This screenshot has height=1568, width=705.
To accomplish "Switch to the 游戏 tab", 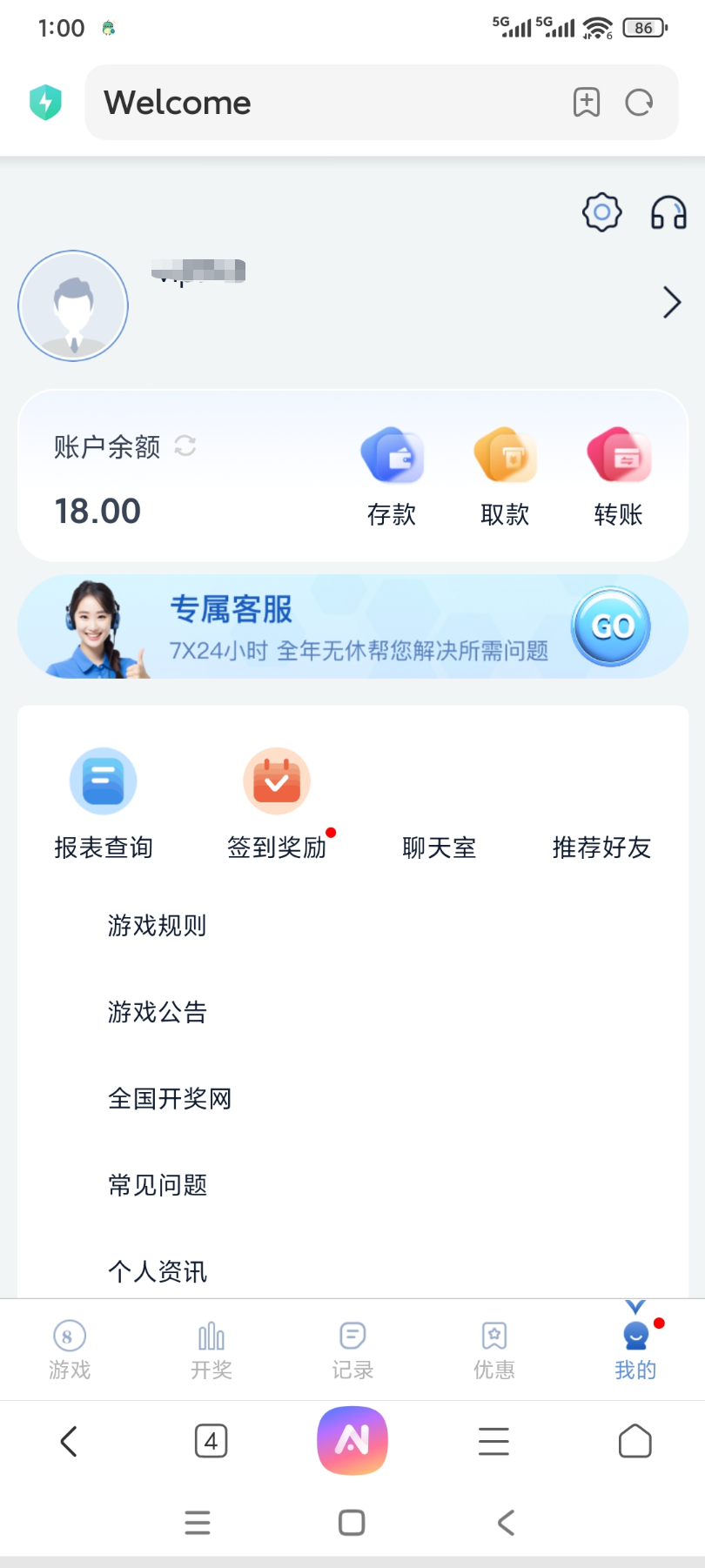I will 70,1350.
